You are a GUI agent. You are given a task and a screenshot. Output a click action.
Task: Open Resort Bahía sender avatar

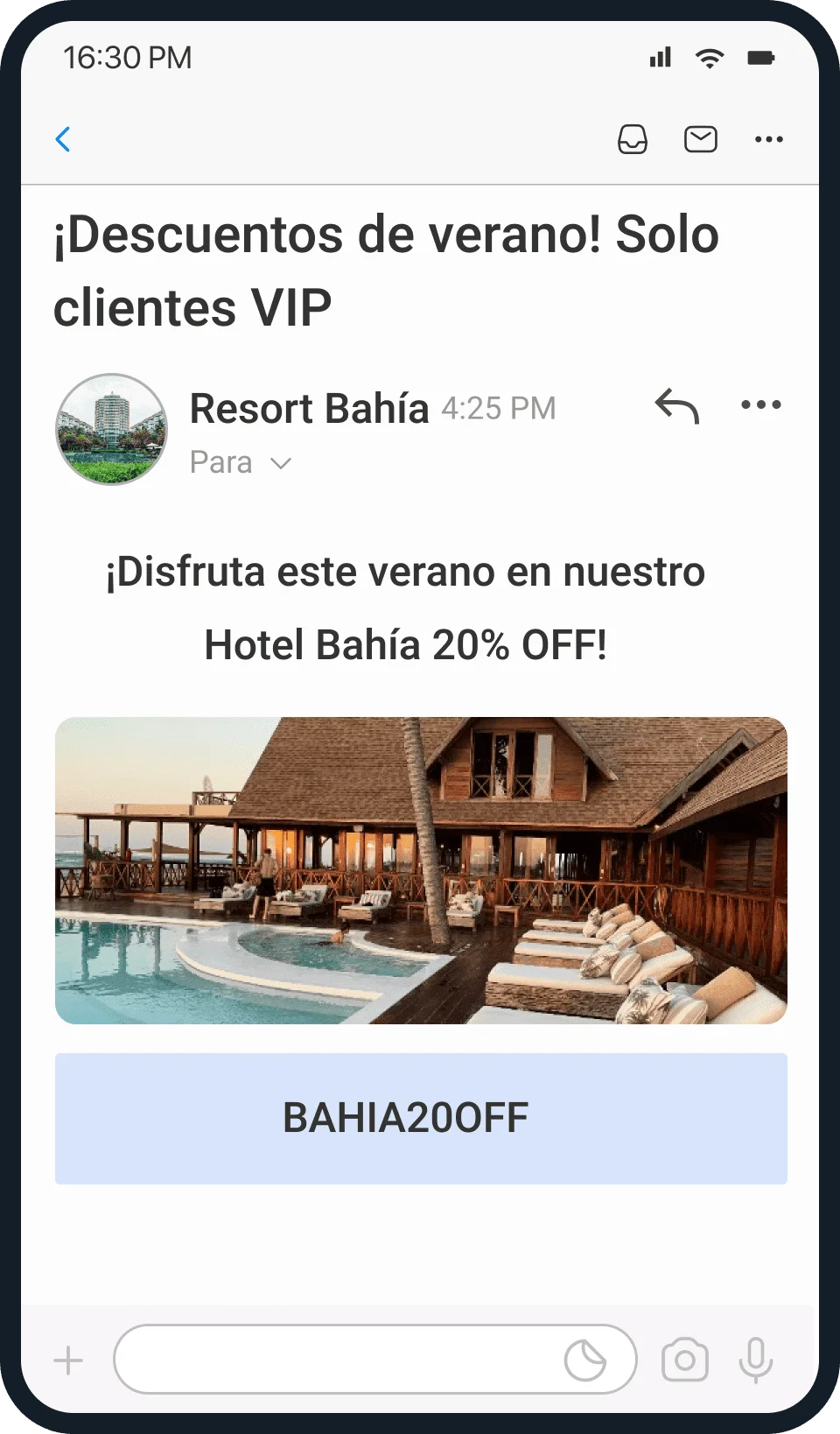click(x=111, y=429)
